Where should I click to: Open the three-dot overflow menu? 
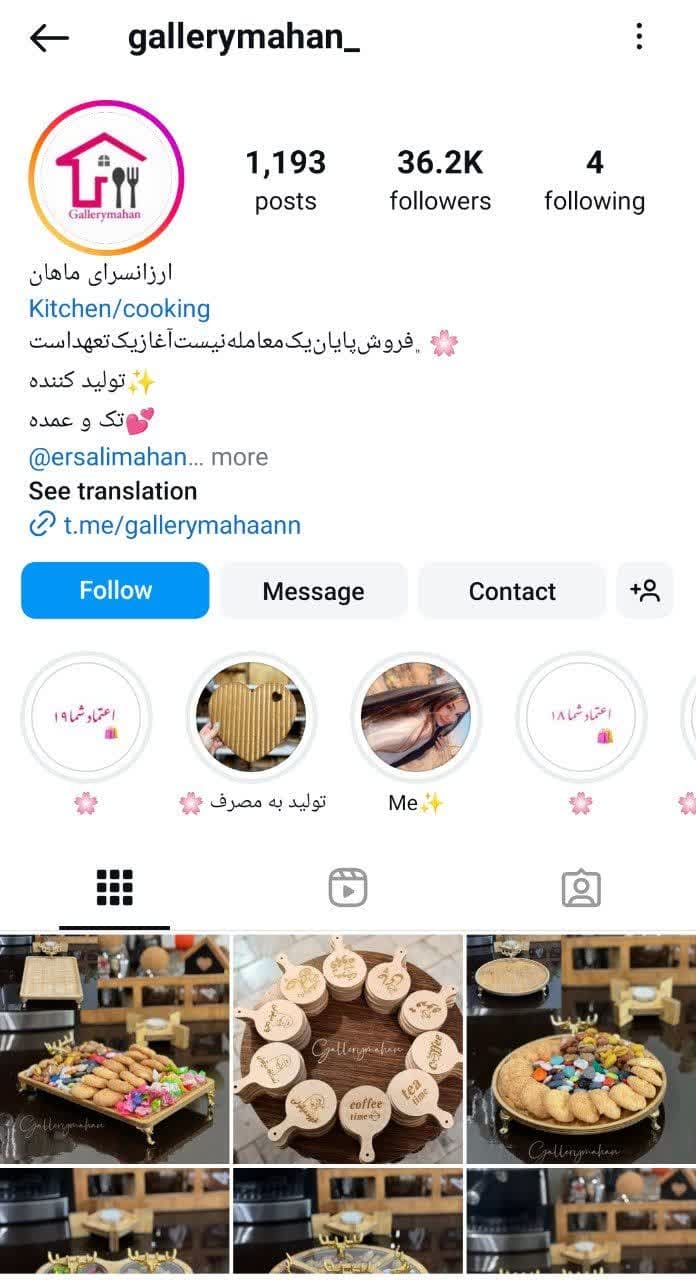(x=639, y=38)
